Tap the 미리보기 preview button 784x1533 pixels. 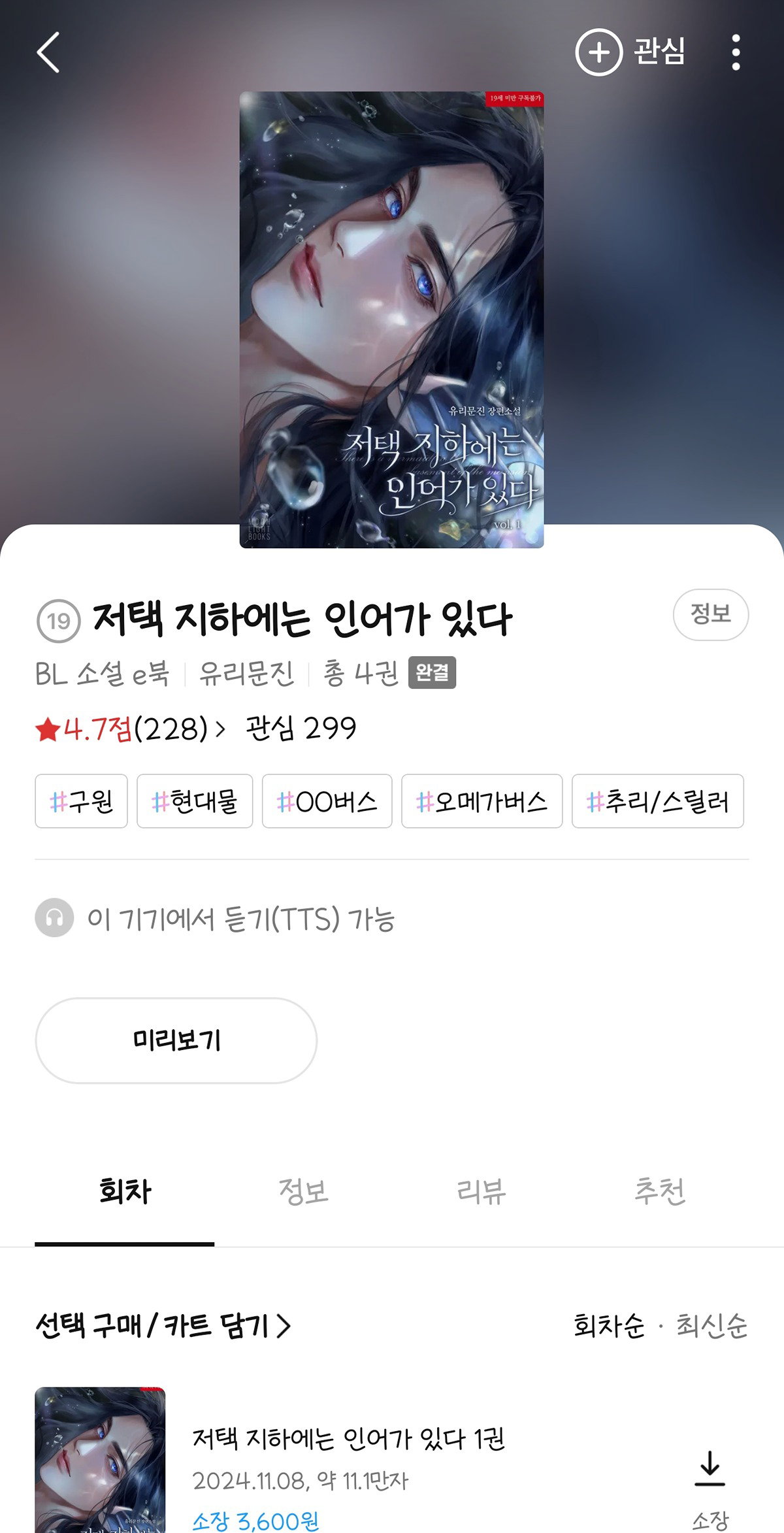176,1040
